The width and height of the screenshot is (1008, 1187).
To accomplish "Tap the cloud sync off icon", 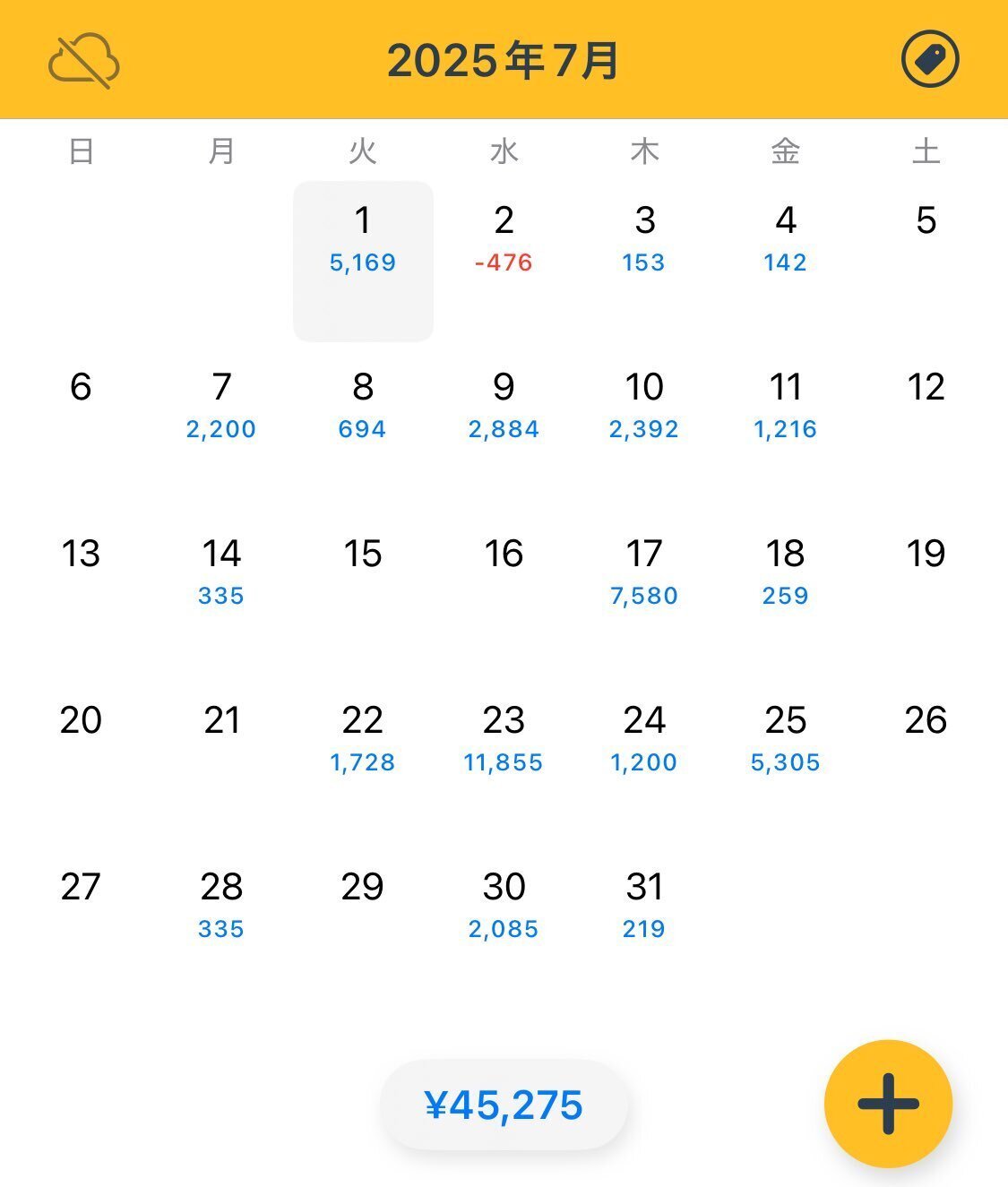I will coord(83,62).
